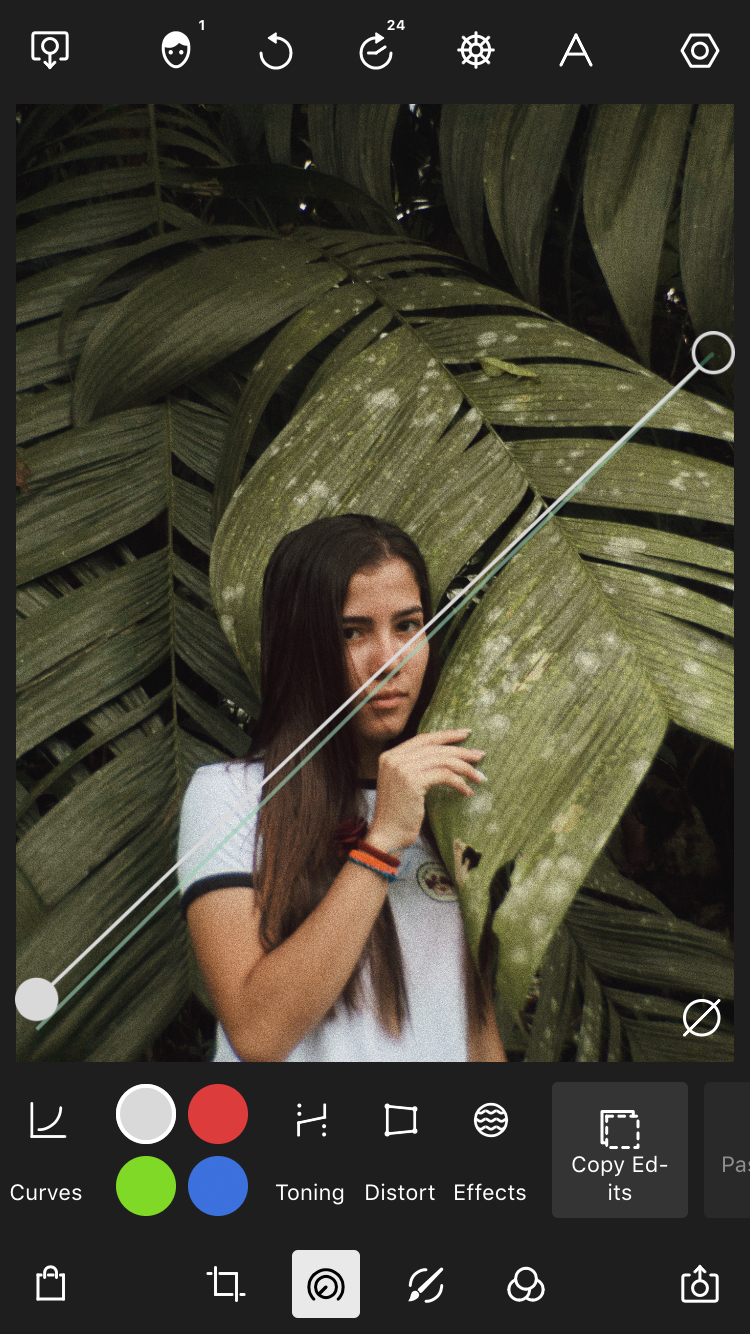Undo the last edit
The image size is (750, 1334).
[x=275, y=51]
